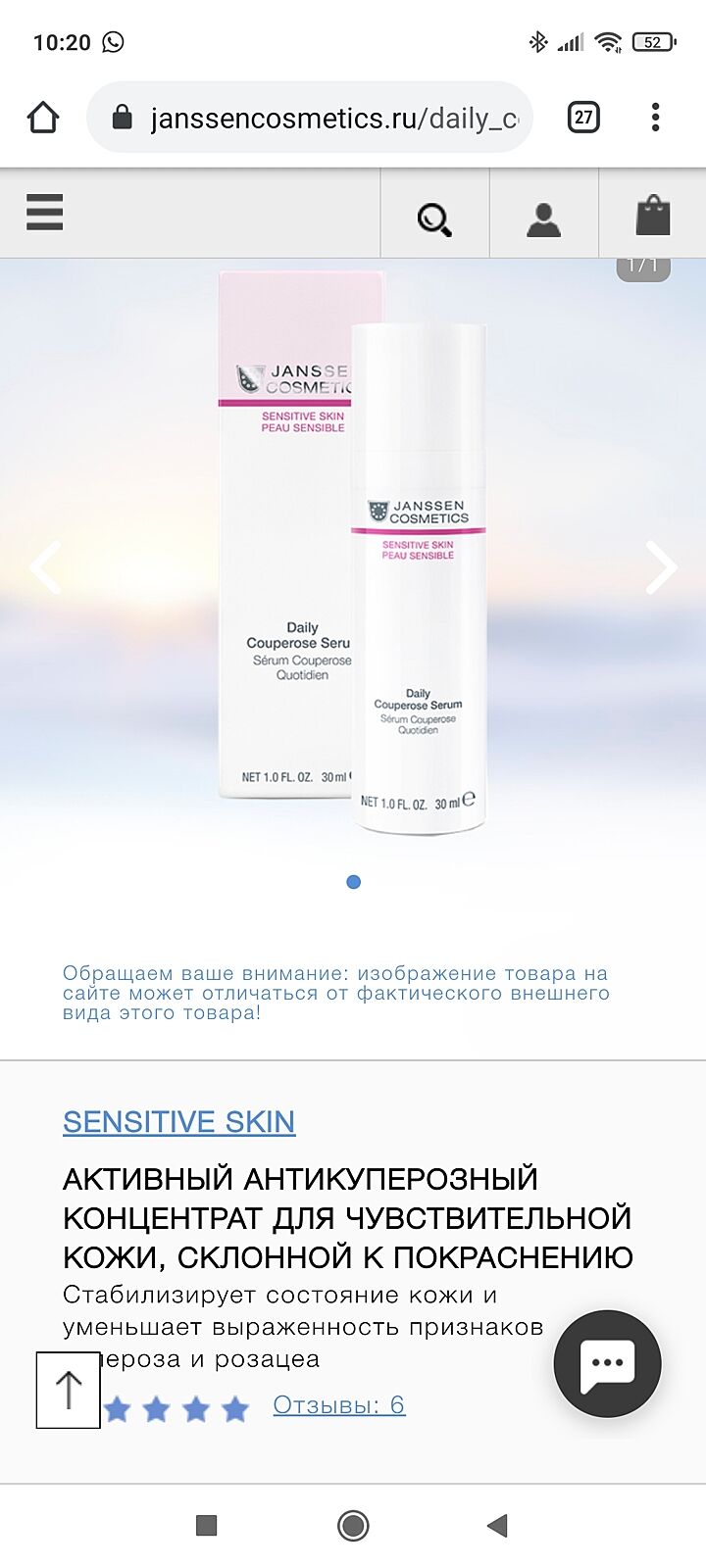Open the live chat bubble

[x=607, y=1363]
